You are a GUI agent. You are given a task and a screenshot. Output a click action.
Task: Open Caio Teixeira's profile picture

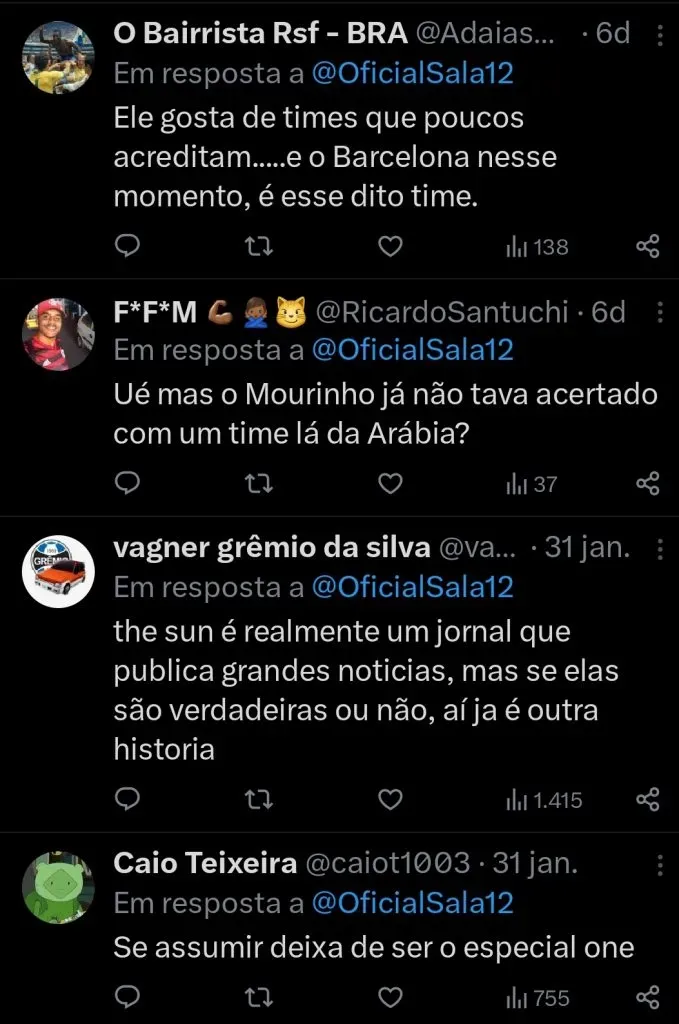58,886
